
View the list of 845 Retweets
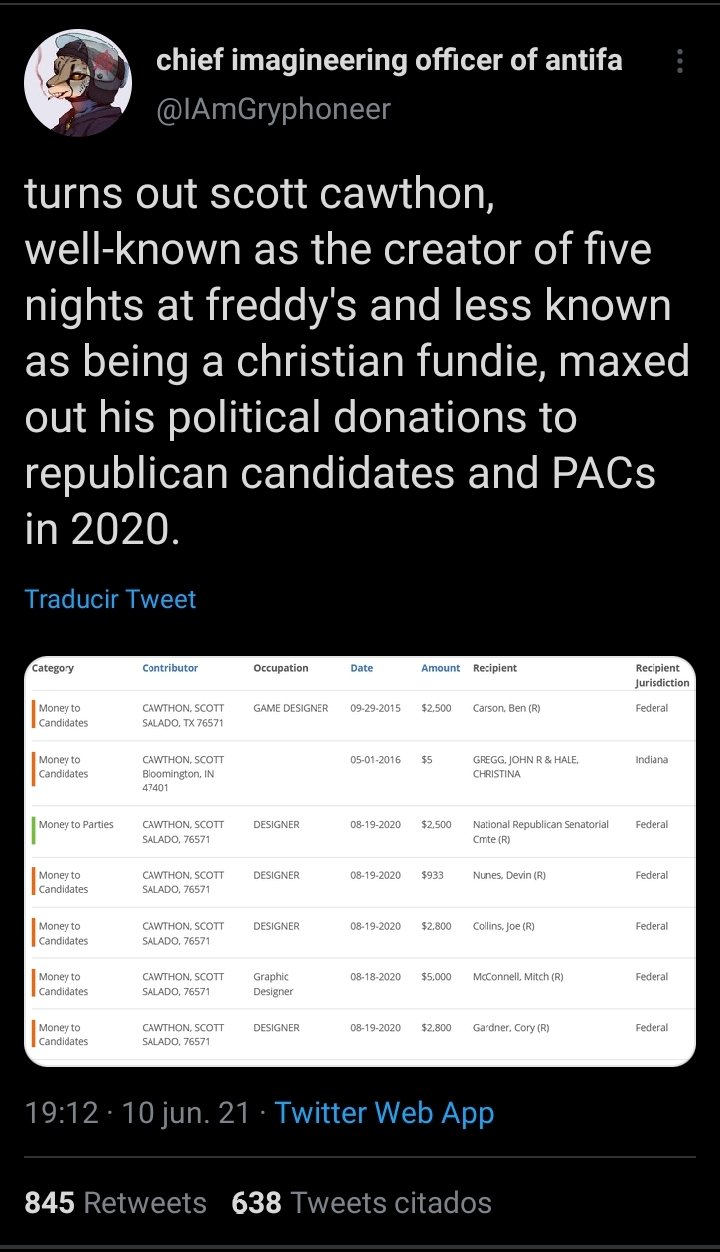click(x=115, y=1202)
